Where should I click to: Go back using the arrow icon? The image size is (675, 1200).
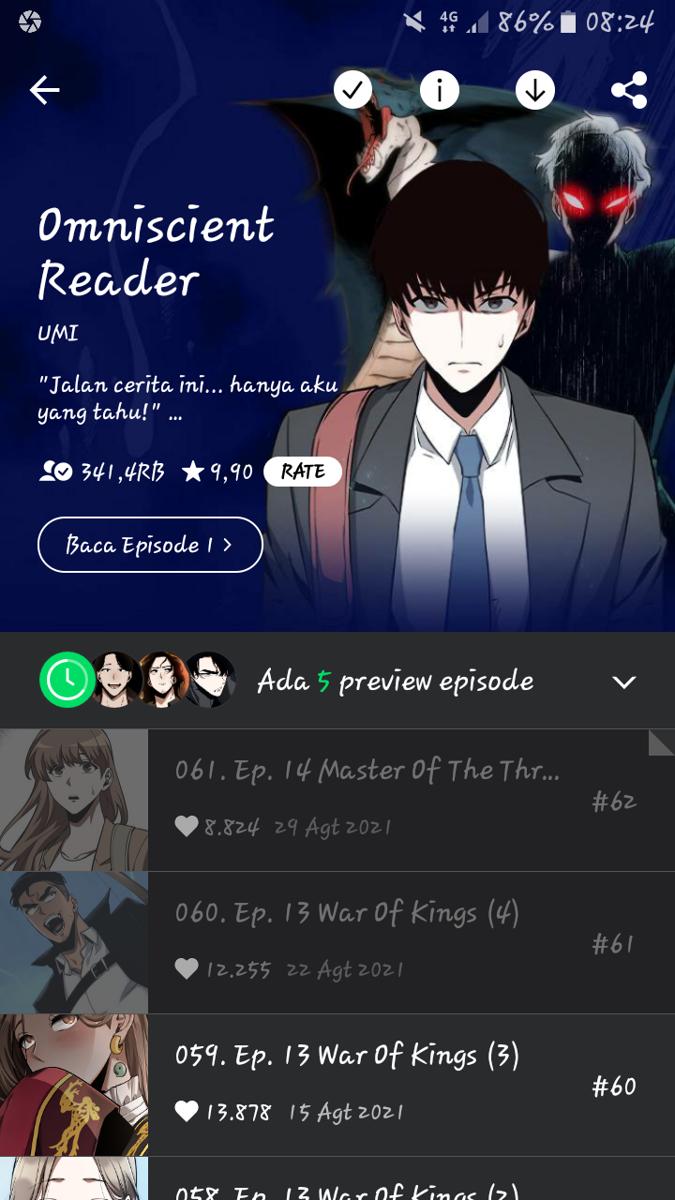pos(45,91)
